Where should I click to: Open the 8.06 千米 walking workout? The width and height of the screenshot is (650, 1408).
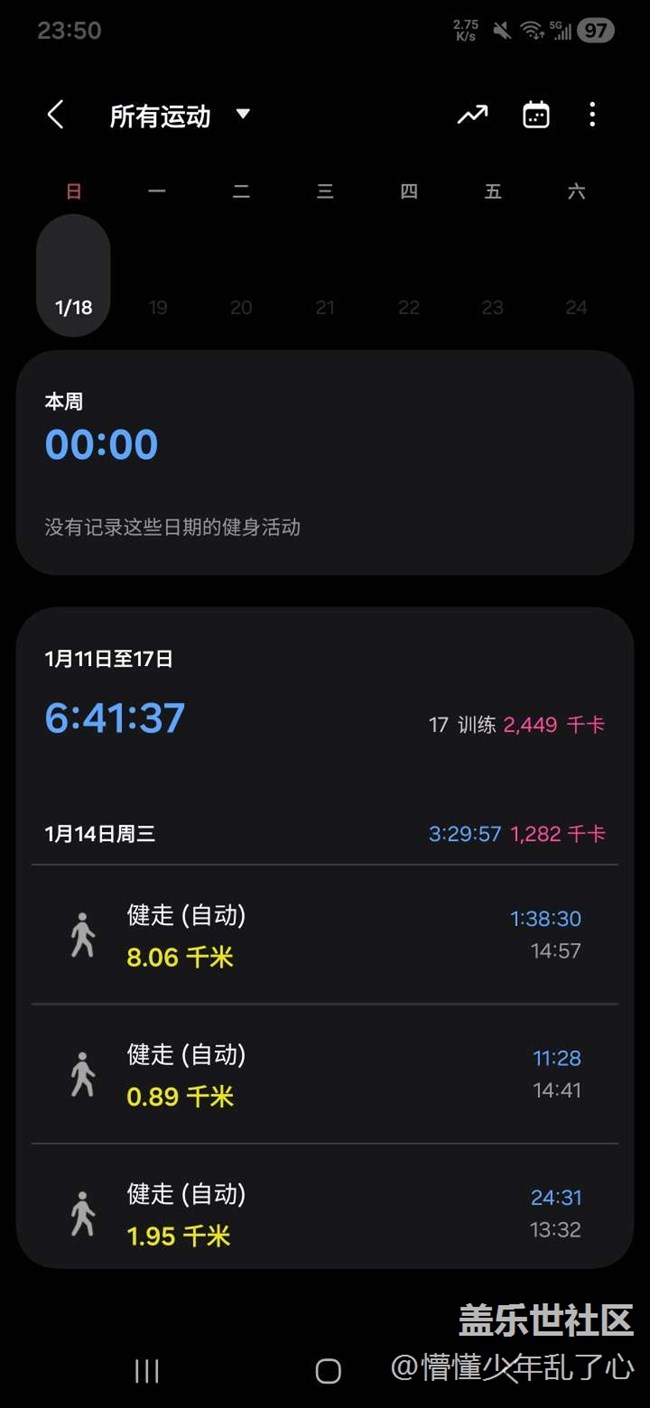point(325,935)
